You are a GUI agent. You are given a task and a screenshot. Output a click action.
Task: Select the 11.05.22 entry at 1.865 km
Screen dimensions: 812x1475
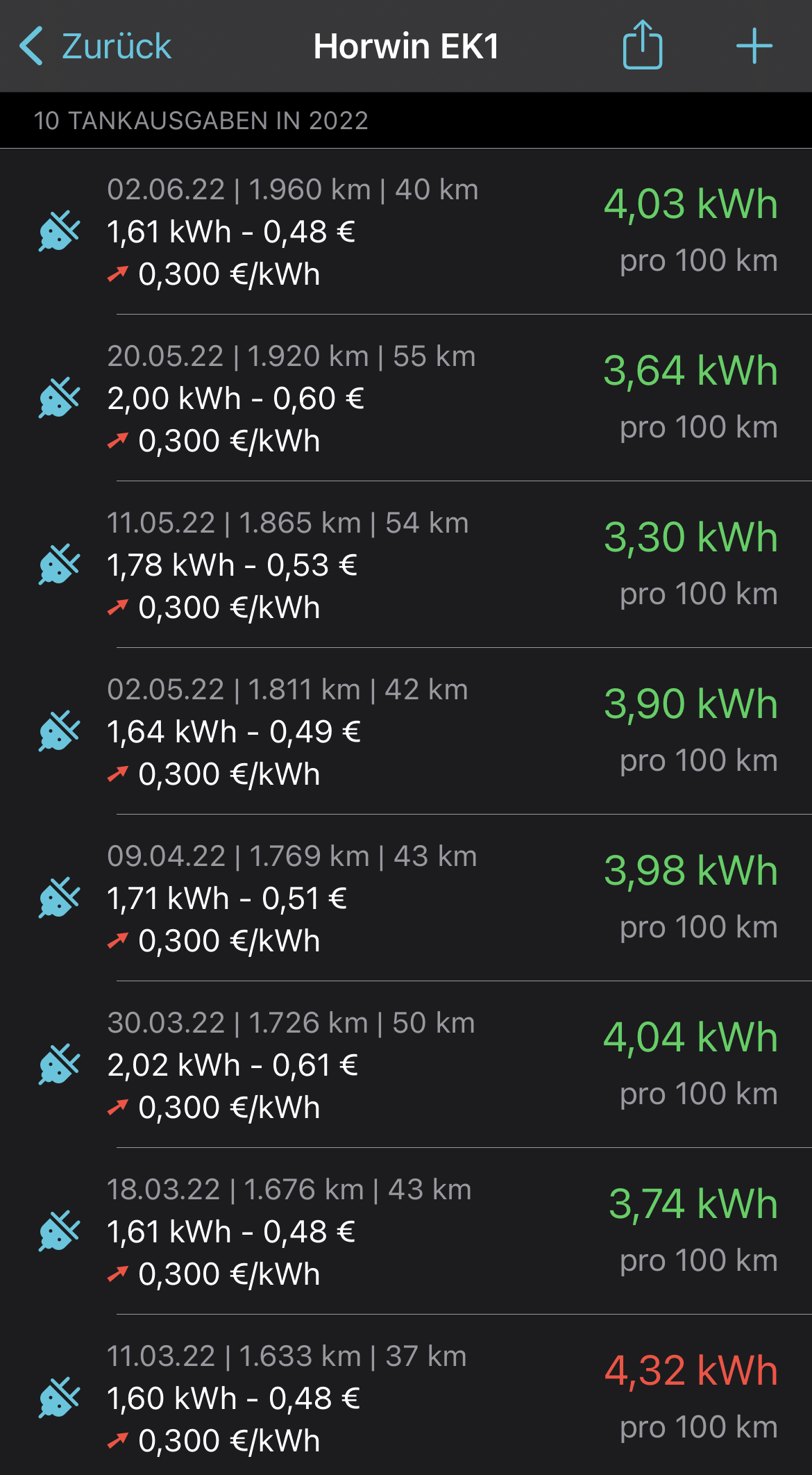[x=406, y=565]
